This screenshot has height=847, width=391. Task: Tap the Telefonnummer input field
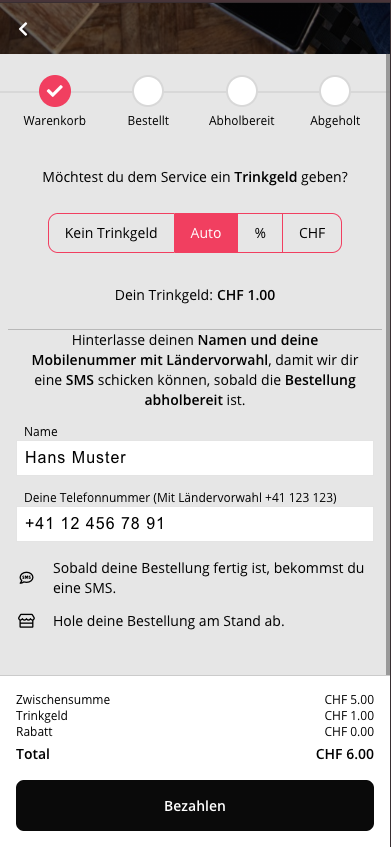pos(195,524)
